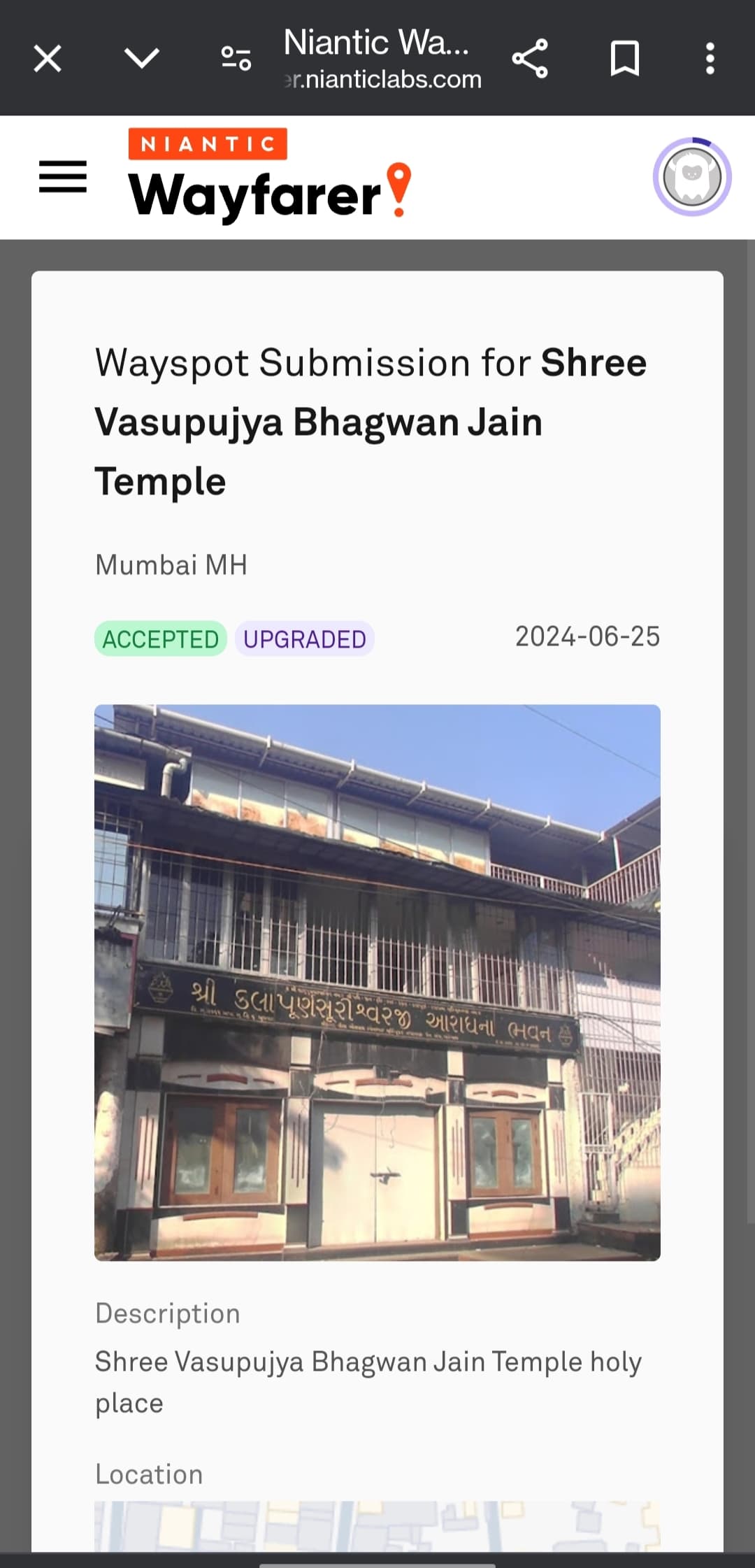Open the Wayfarer hamburger menu
The image size is (755, 1568).
pos(63,176)
